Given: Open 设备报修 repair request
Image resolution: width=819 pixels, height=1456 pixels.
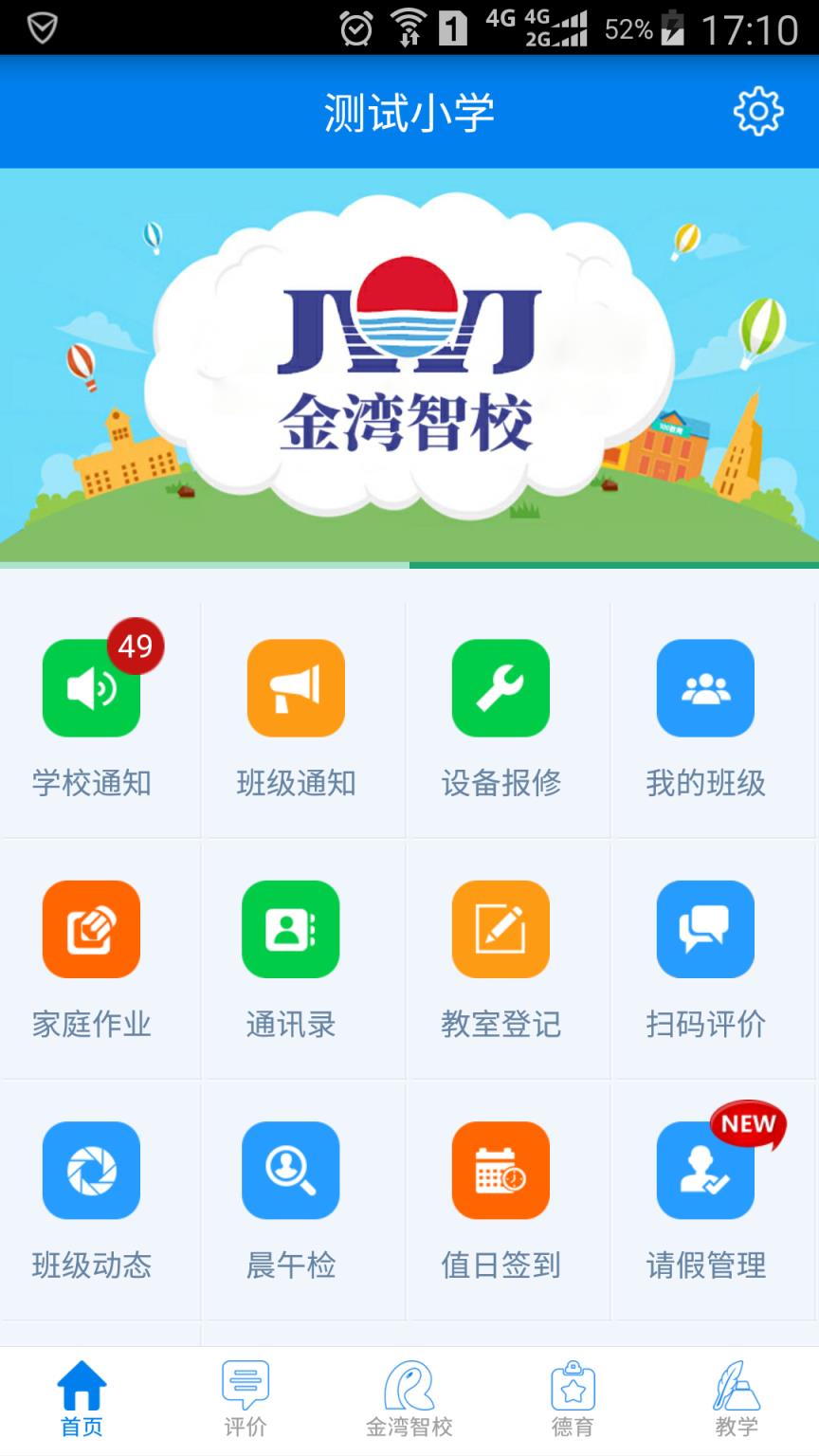Looking at the screenshot, I should tap(500, 689).
